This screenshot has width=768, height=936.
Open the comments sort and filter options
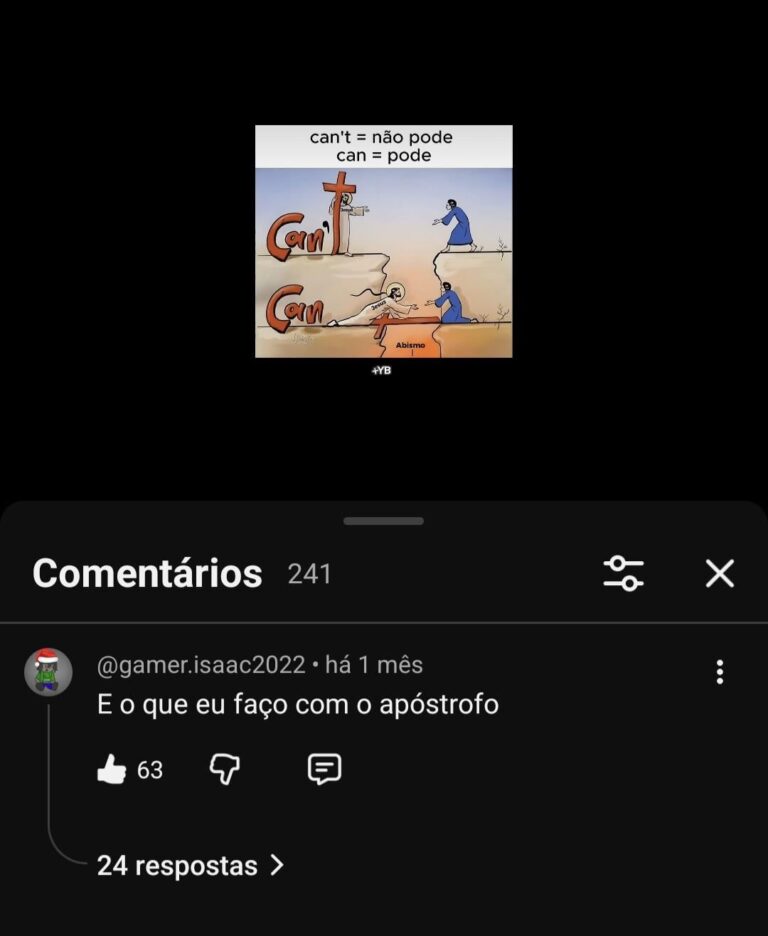pyautogui.click(x=624, y=573)
